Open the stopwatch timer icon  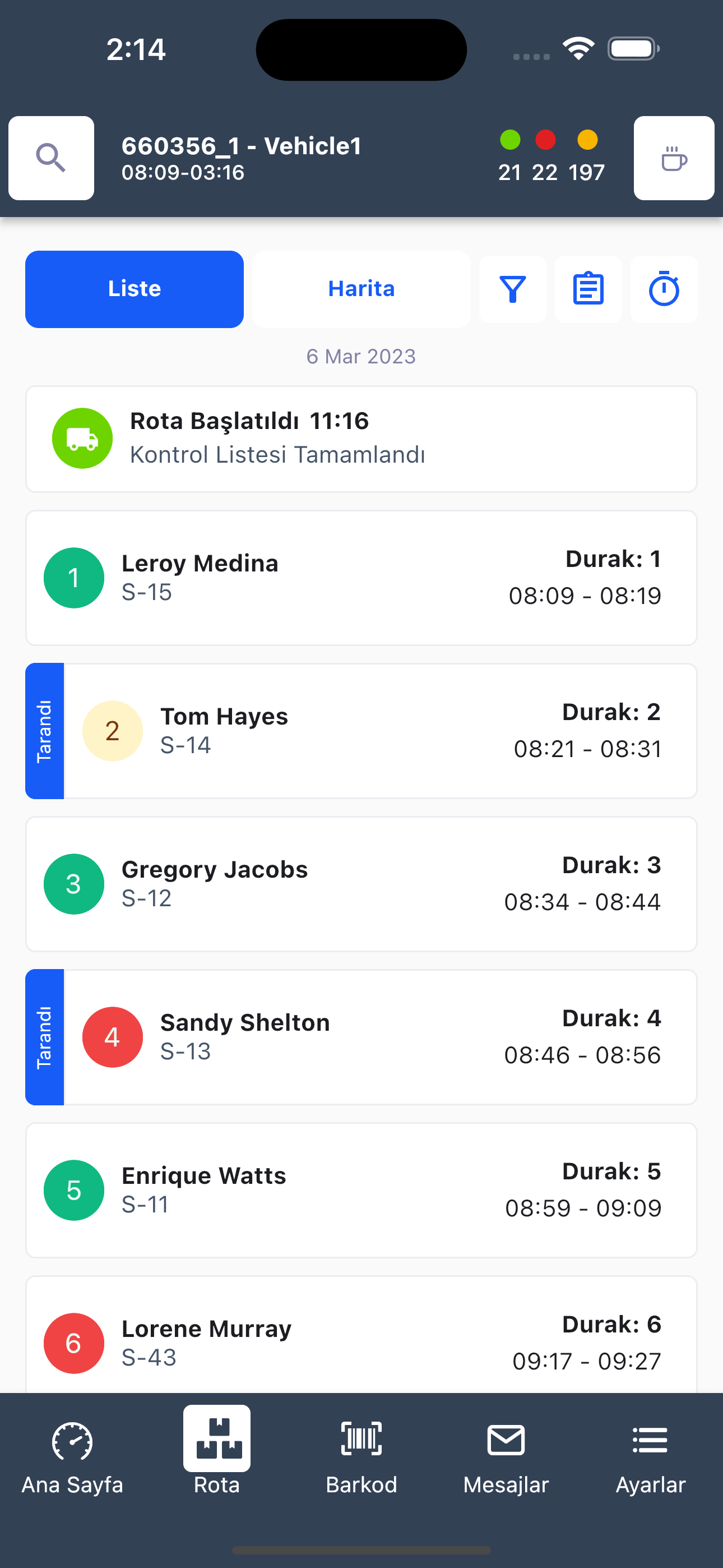[x=664, y=289]
